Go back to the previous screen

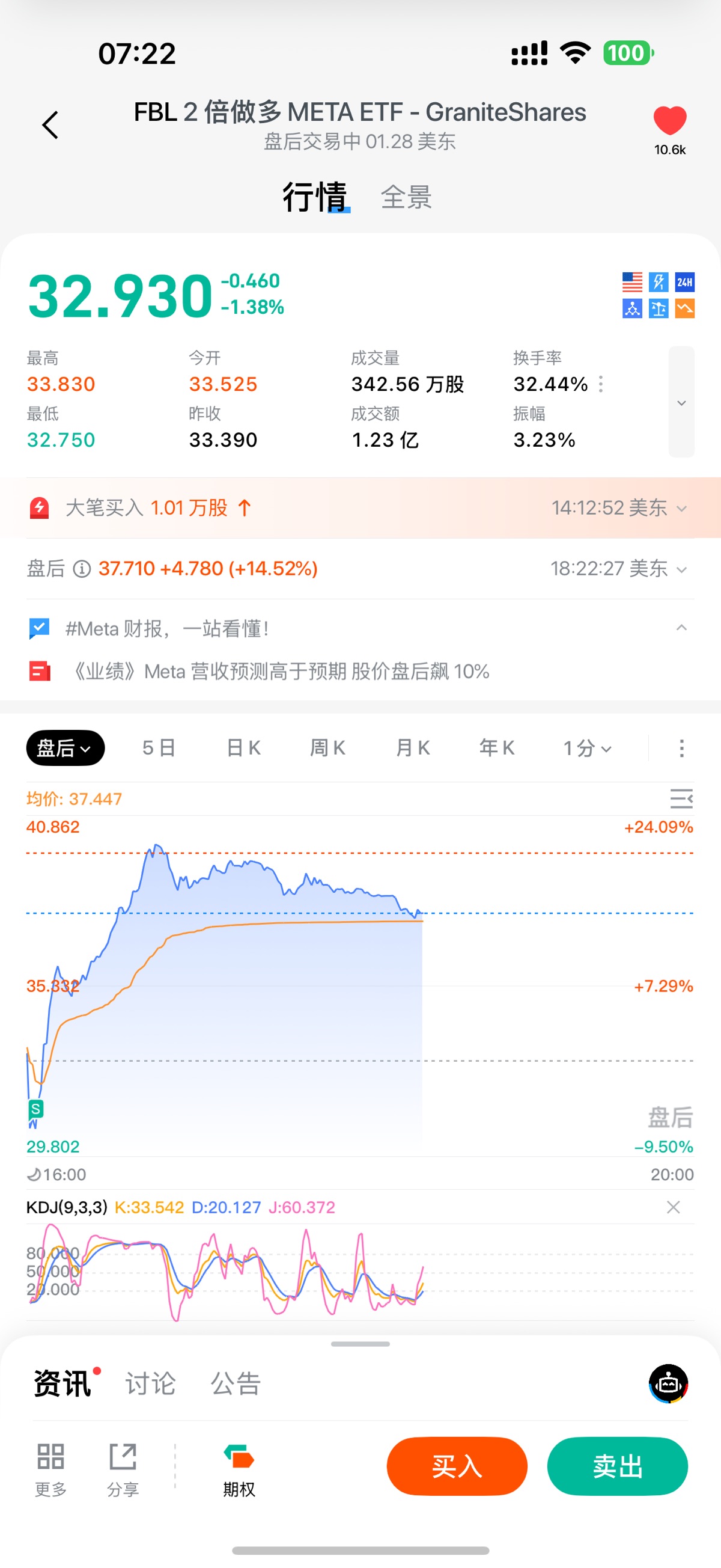tap(50, 126)
